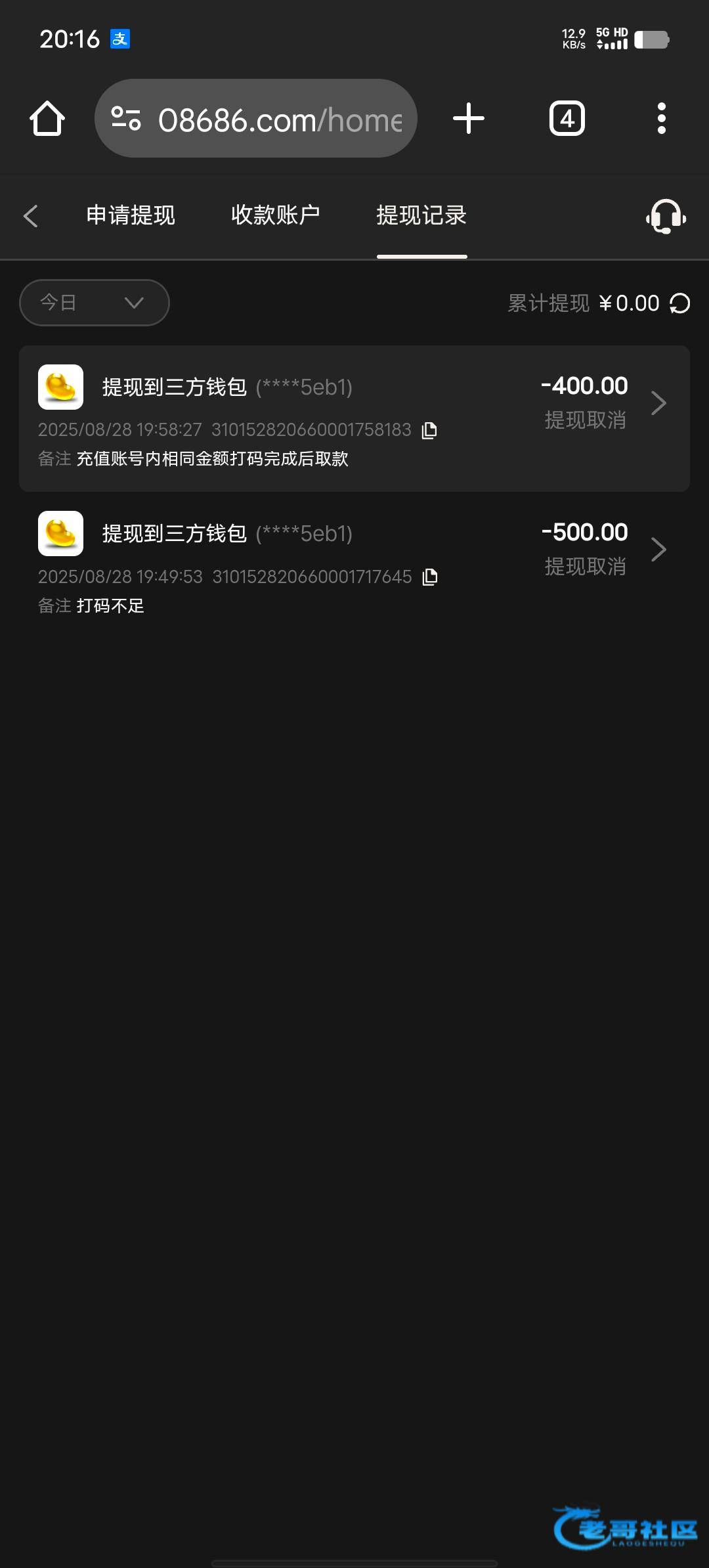Screen dimensions: 709x1568
Task: Go to the browser home page
Action: [47, 119]
